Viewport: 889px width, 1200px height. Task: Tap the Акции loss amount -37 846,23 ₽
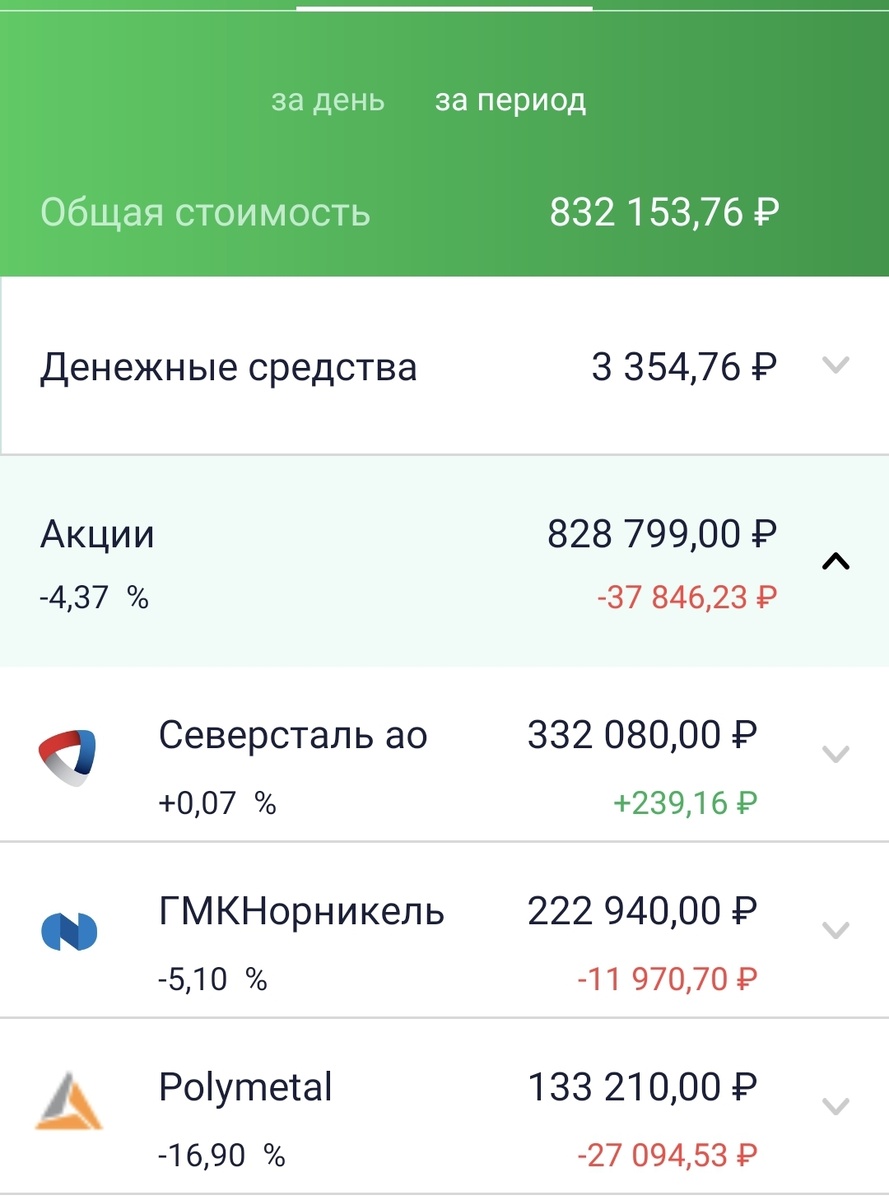pos(686,595)
